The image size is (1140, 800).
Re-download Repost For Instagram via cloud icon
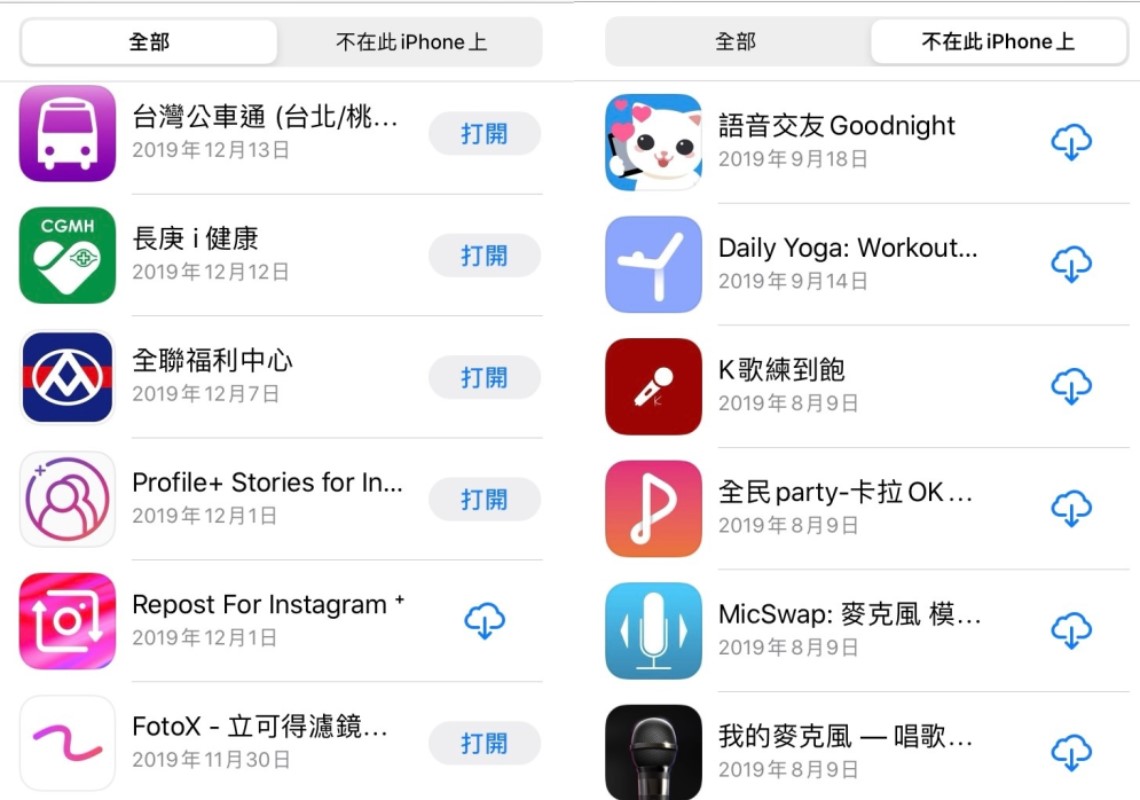(x=484, y=622)
